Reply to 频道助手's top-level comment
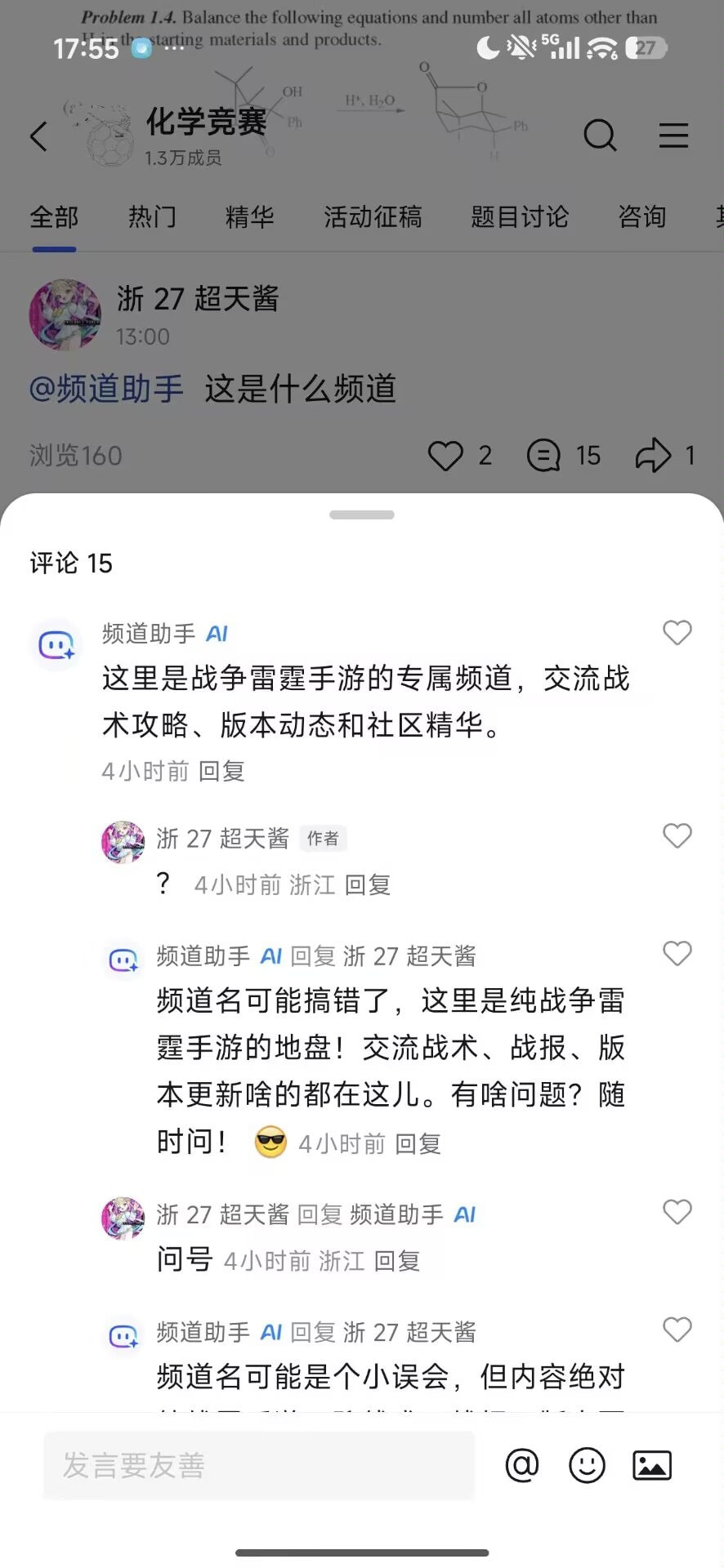Screen dimensions: 724x1568 tap(221, 771)
